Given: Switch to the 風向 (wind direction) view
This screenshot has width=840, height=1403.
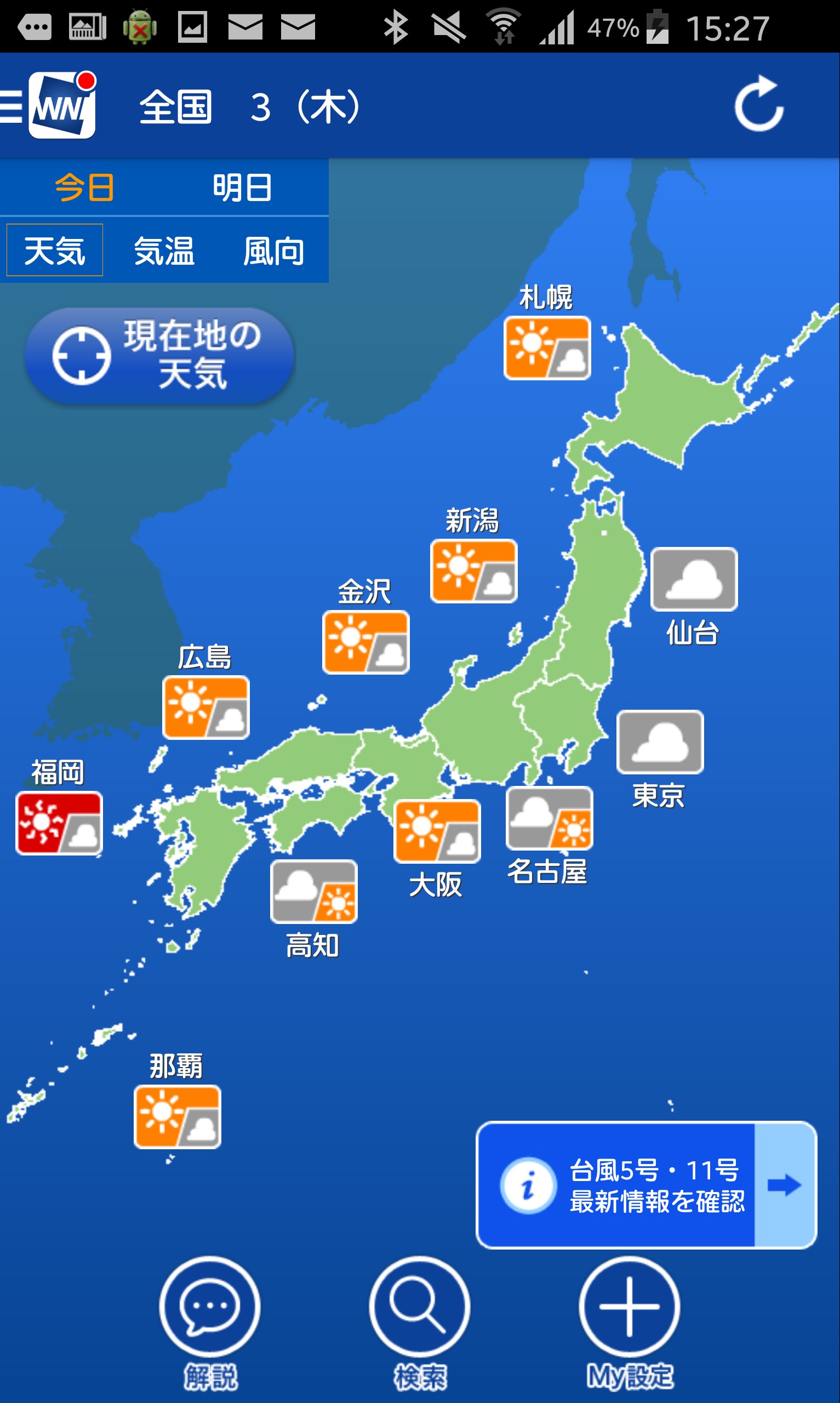Looking at the screenshot, I should coord(273,250).
